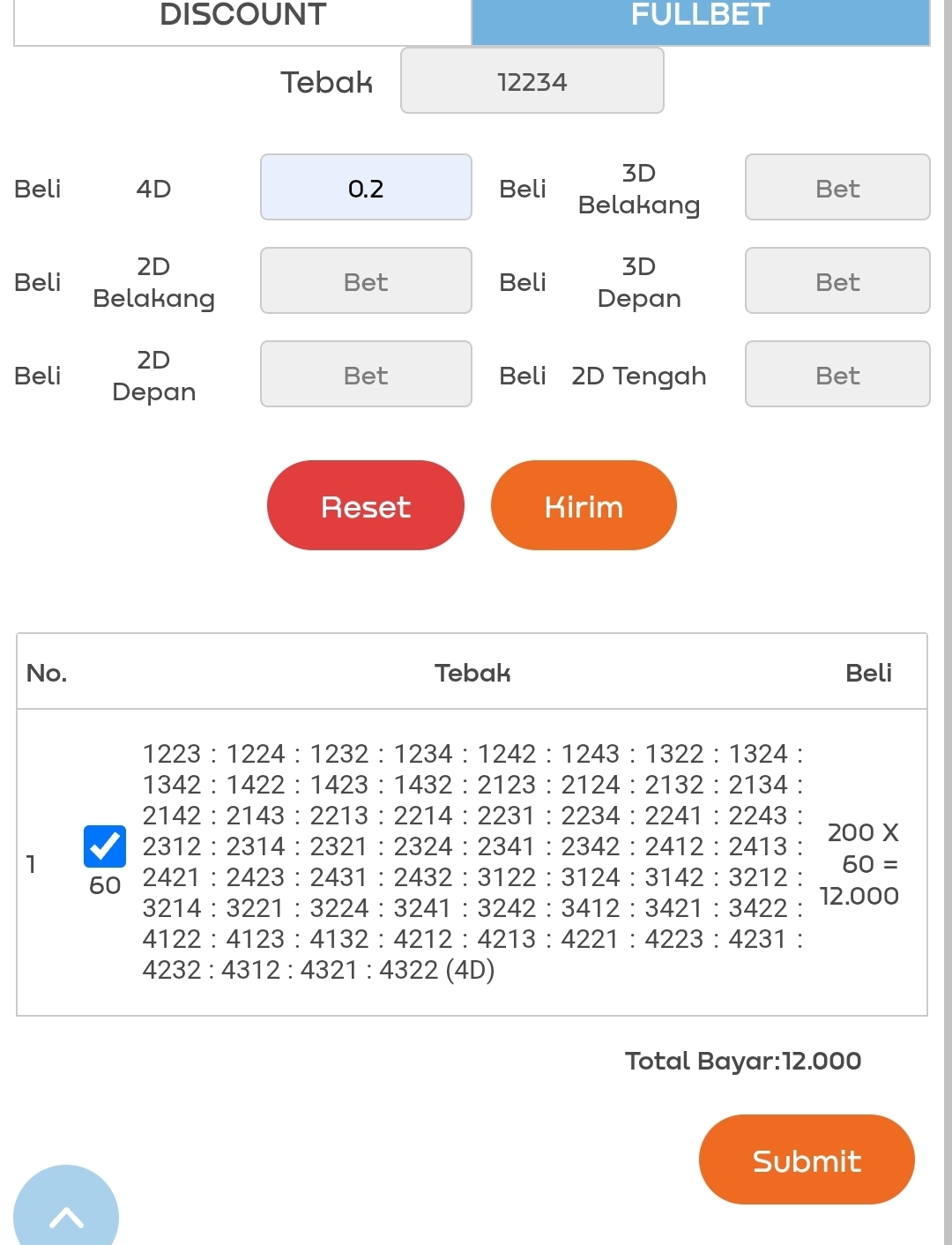Enter a bet for 3D Belakang
Screen dimensions: 952x1245
coord(837,188)
